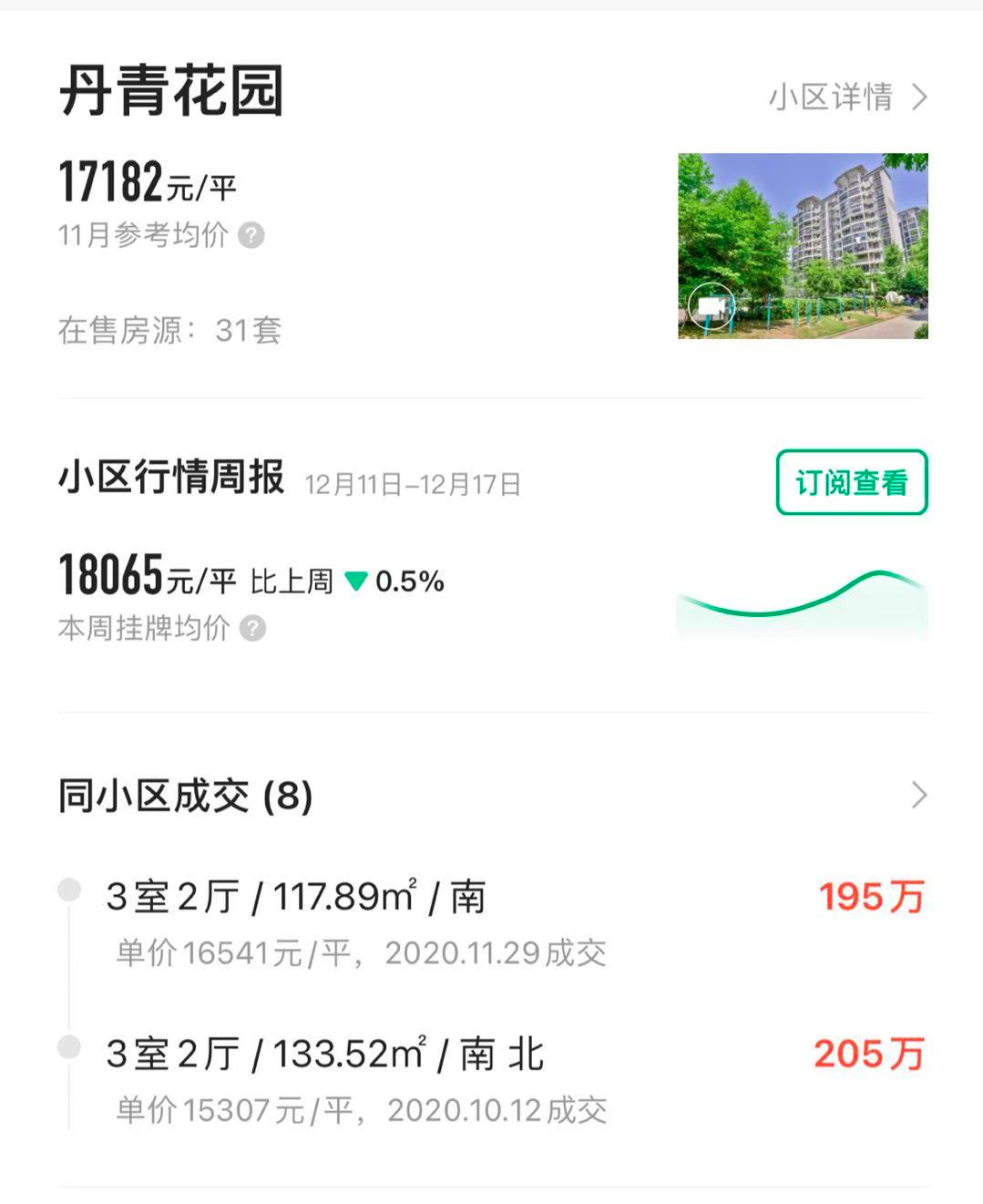Show help for 本周挂牌均价
Screen dimensions: 983x1204
pyautogui.click(x=252, y=628)
